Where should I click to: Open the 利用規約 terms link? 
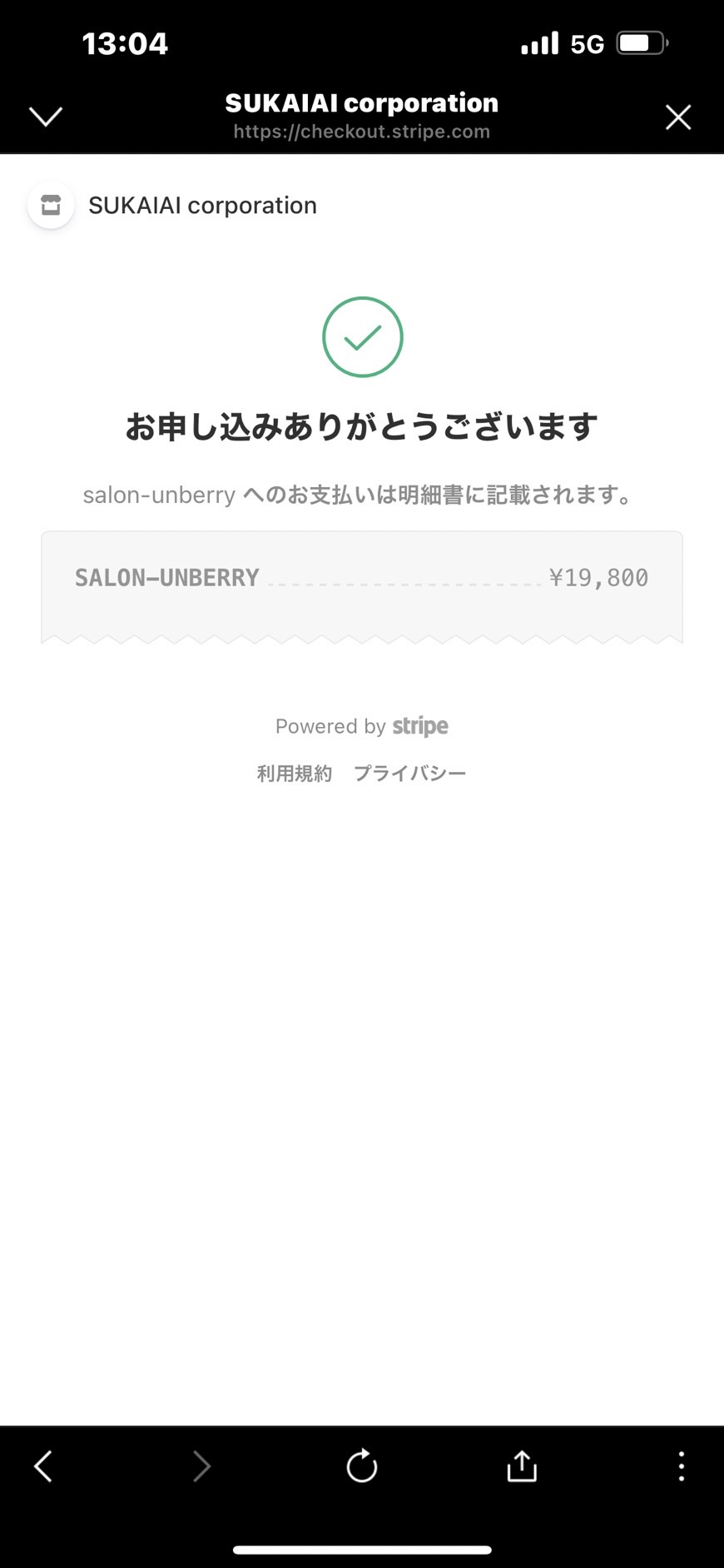[295, 774]
